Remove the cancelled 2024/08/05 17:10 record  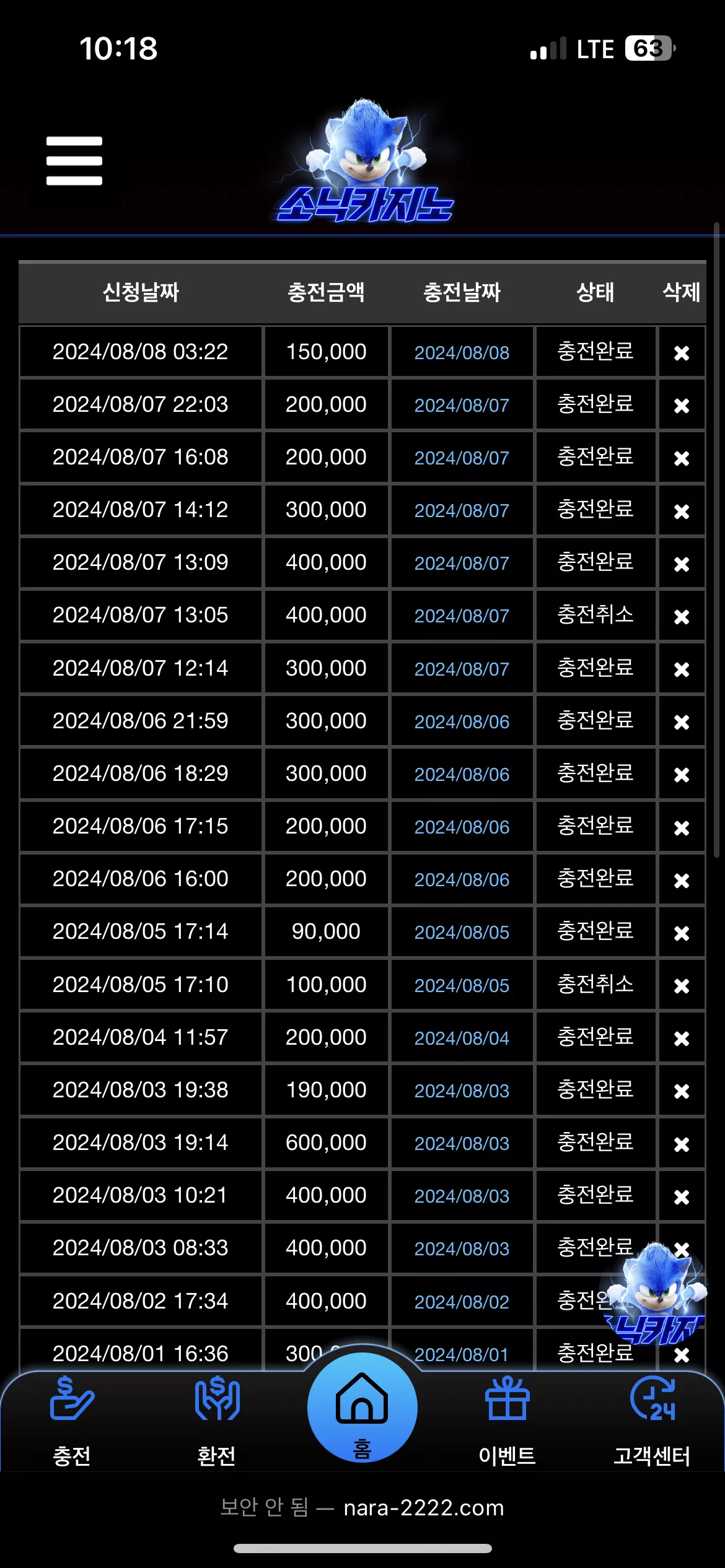point(682,986)
